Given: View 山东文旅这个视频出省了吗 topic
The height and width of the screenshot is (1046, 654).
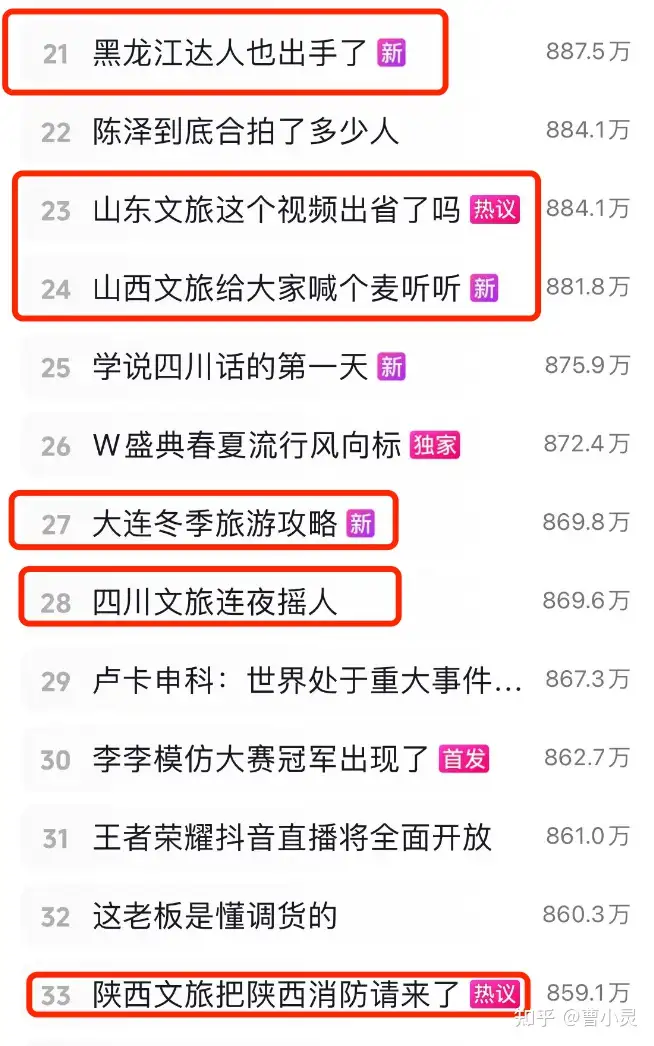Looking at the screenshot, I should coord(276,210).
